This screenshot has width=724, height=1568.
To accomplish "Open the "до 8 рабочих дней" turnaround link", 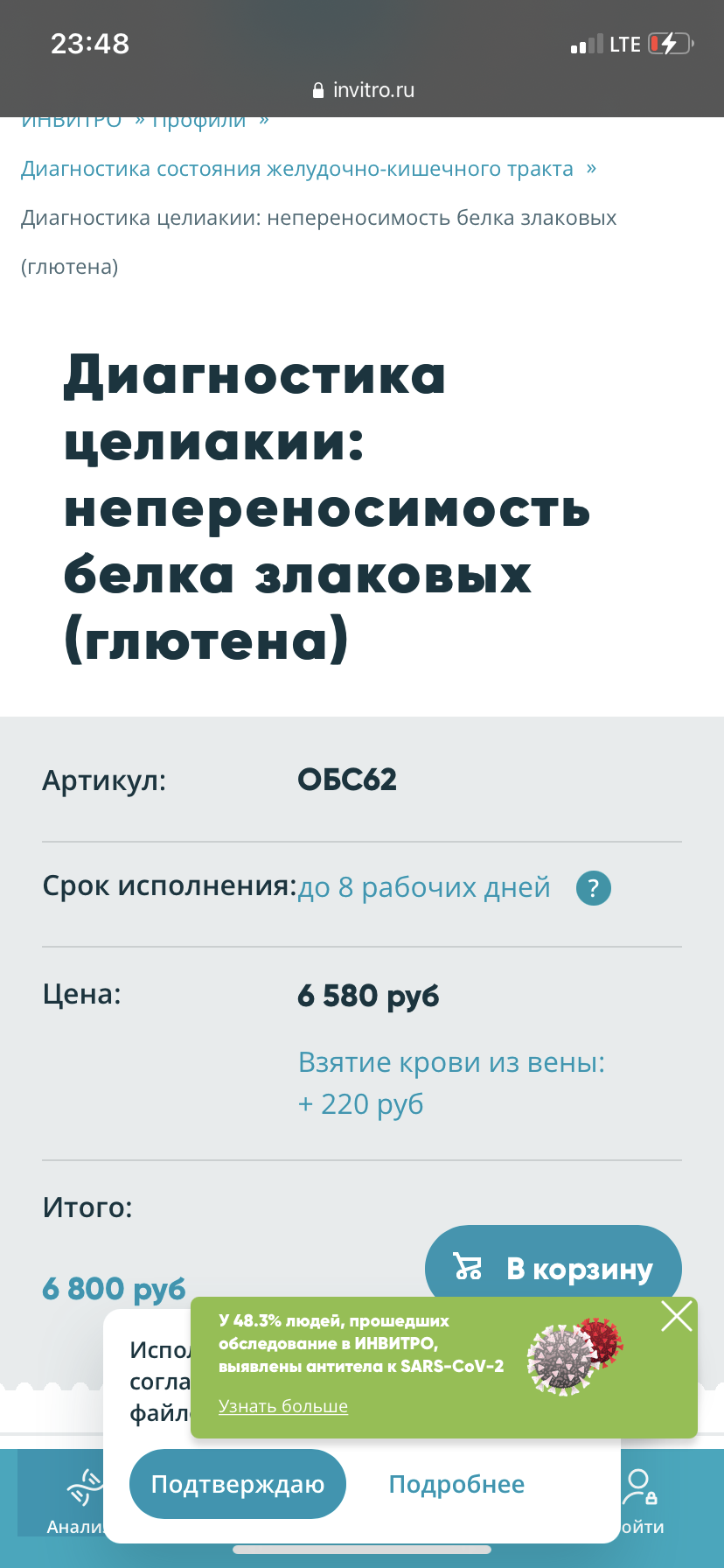I will (424, 887).
